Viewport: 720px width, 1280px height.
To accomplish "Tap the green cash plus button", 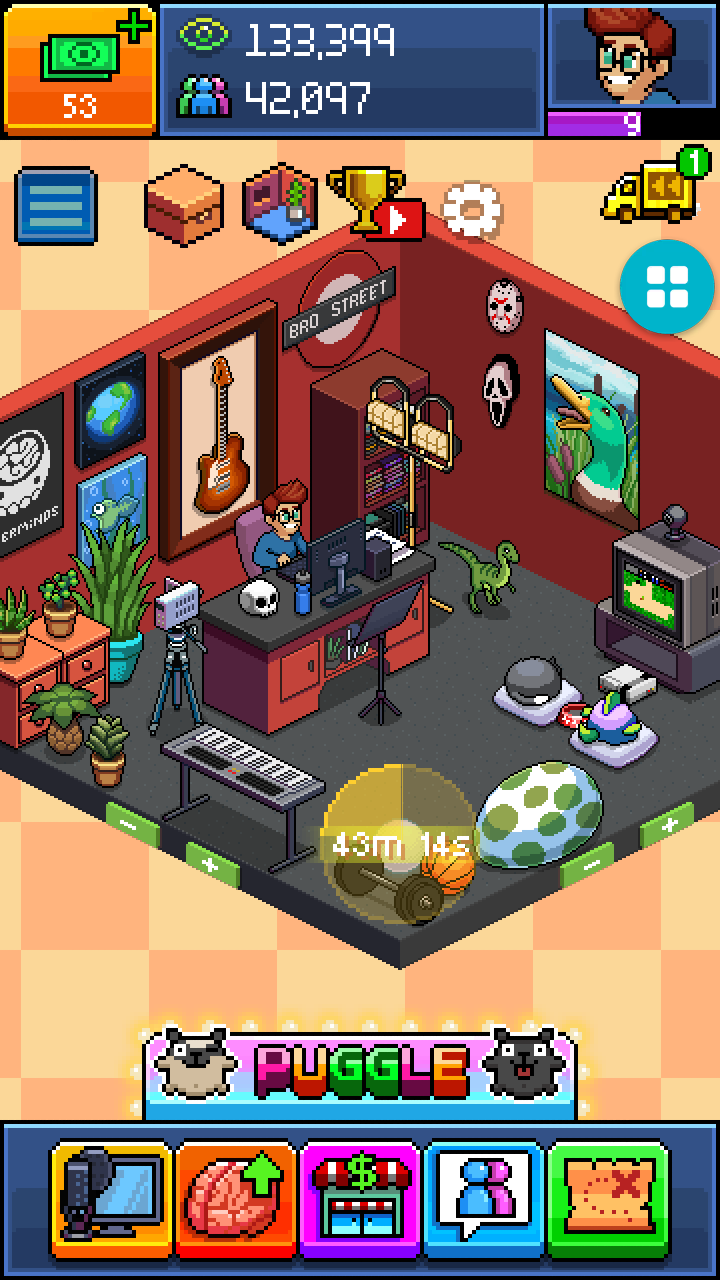I will 80,68.
